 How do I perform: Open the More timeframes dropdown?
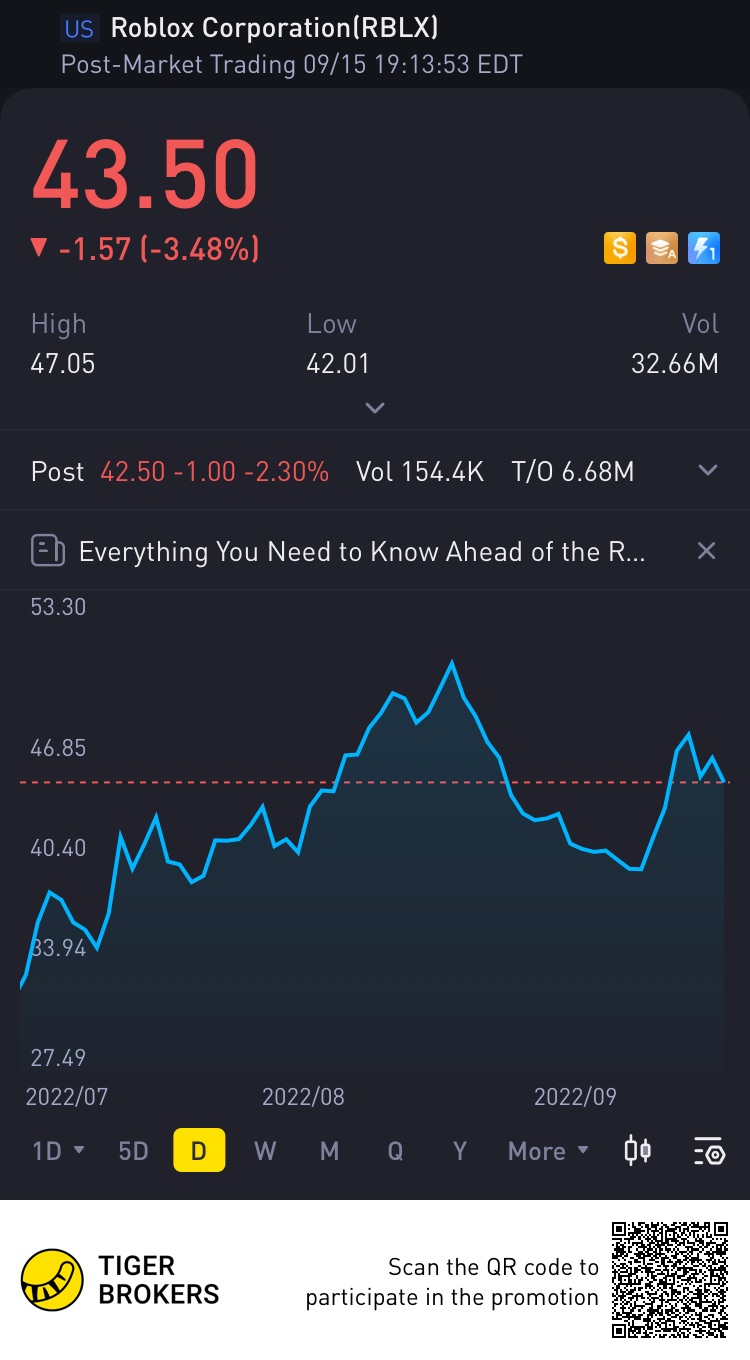tap(548, 1151)
